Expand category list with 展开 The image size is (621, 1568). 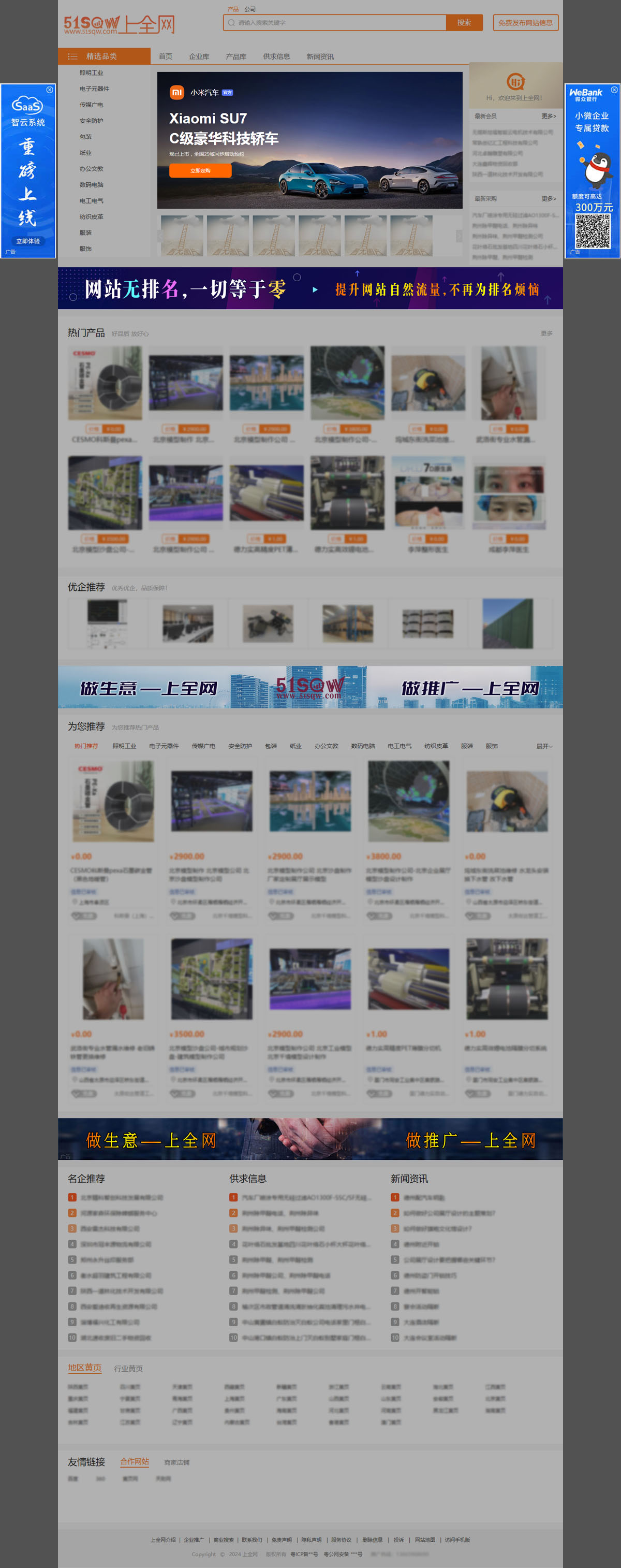point(544,746)
